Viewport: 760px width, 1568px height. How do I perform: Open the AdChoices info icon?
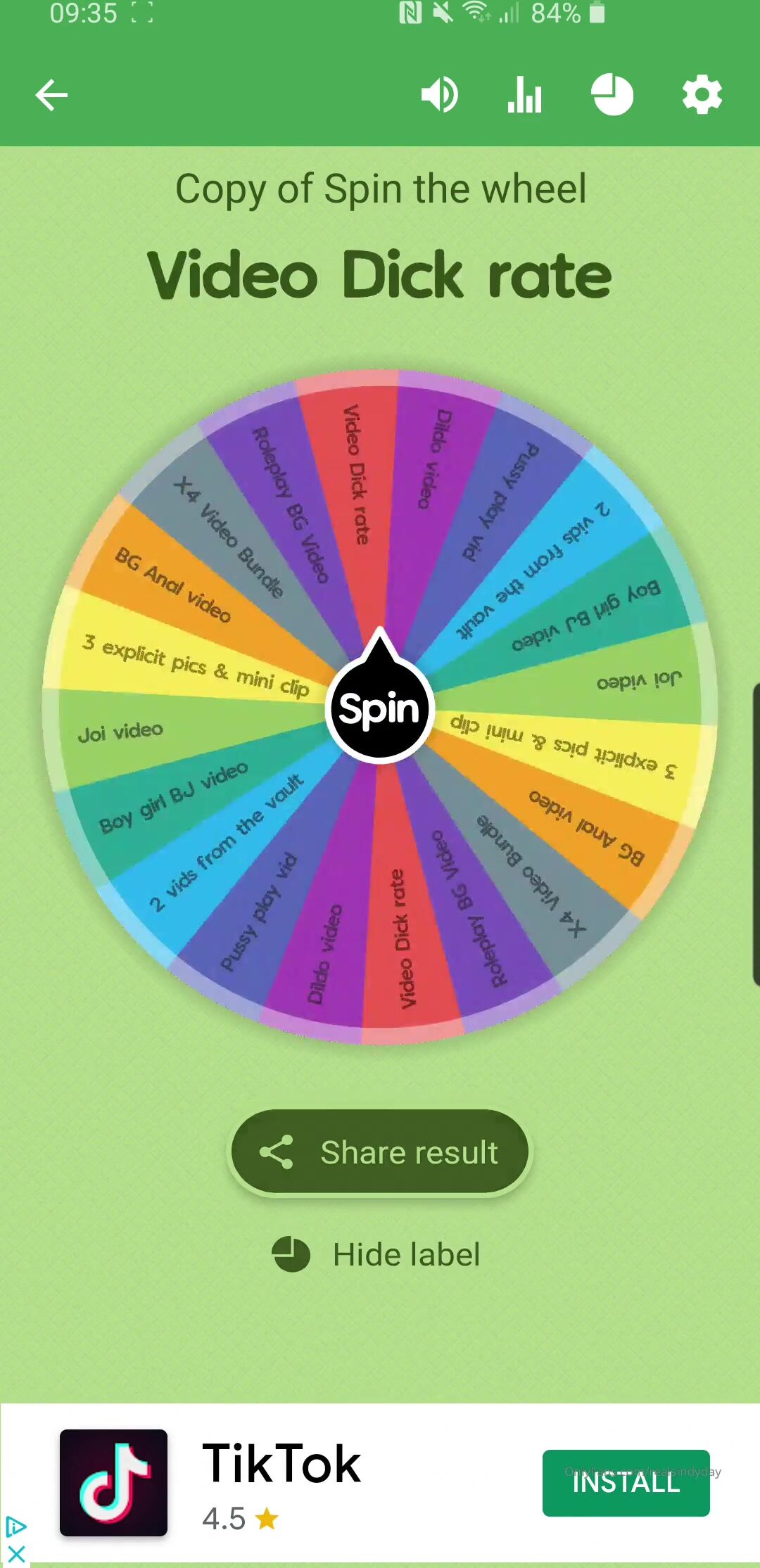[15, 1526]
